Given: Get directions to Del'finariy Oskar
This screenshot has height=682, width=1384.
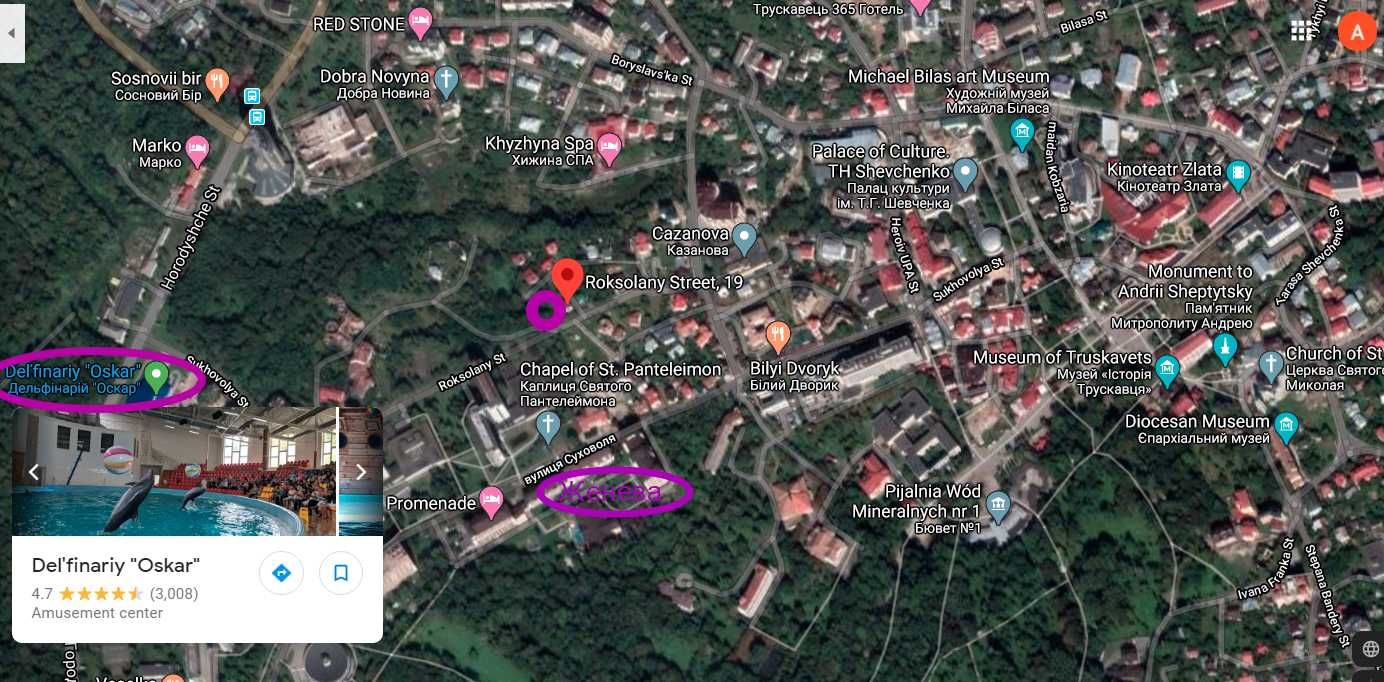Looking at the screenshot, I should [x=281, y=573].
